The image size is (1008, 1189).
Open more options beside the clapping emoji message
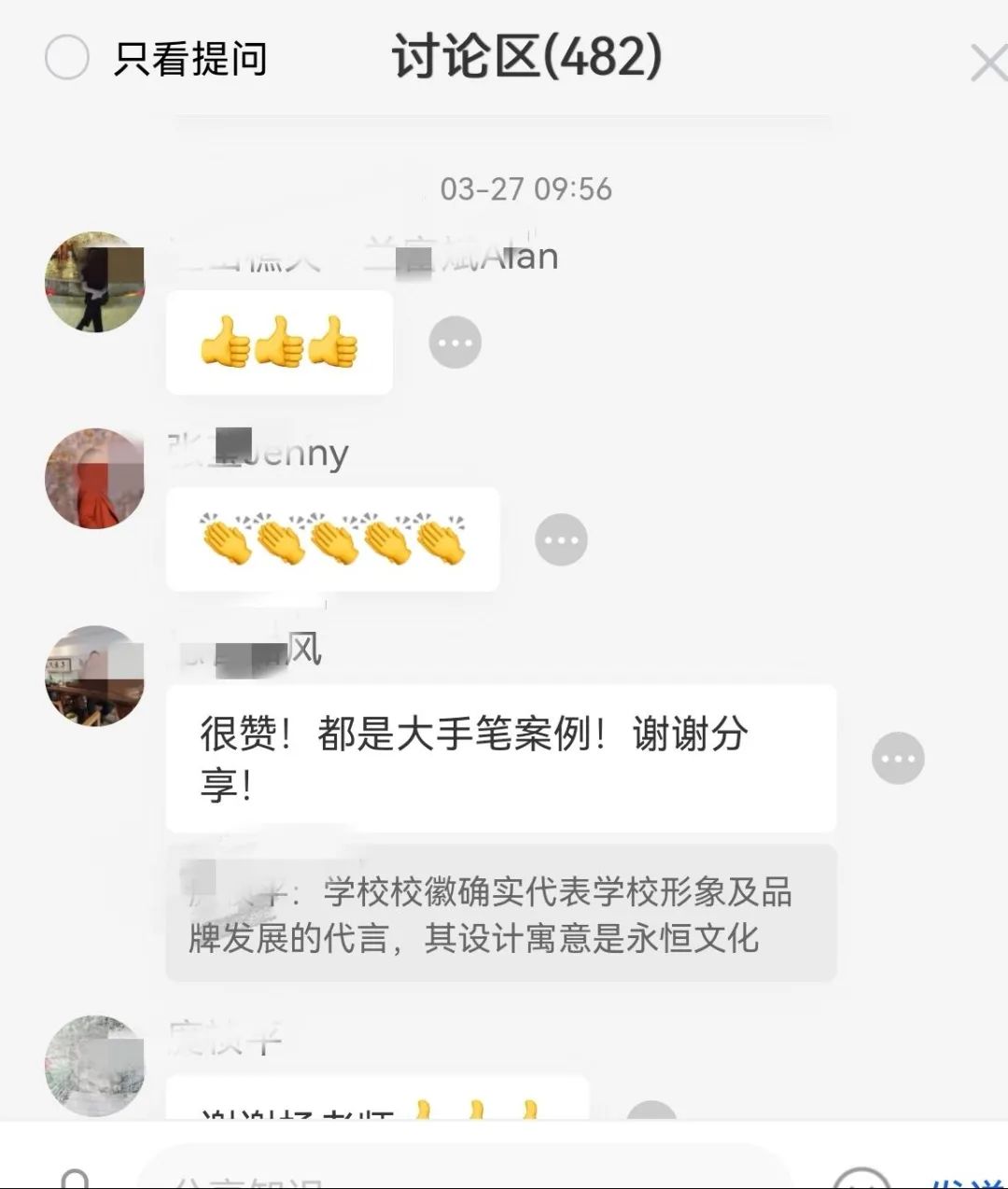click(x=560, y=539)
